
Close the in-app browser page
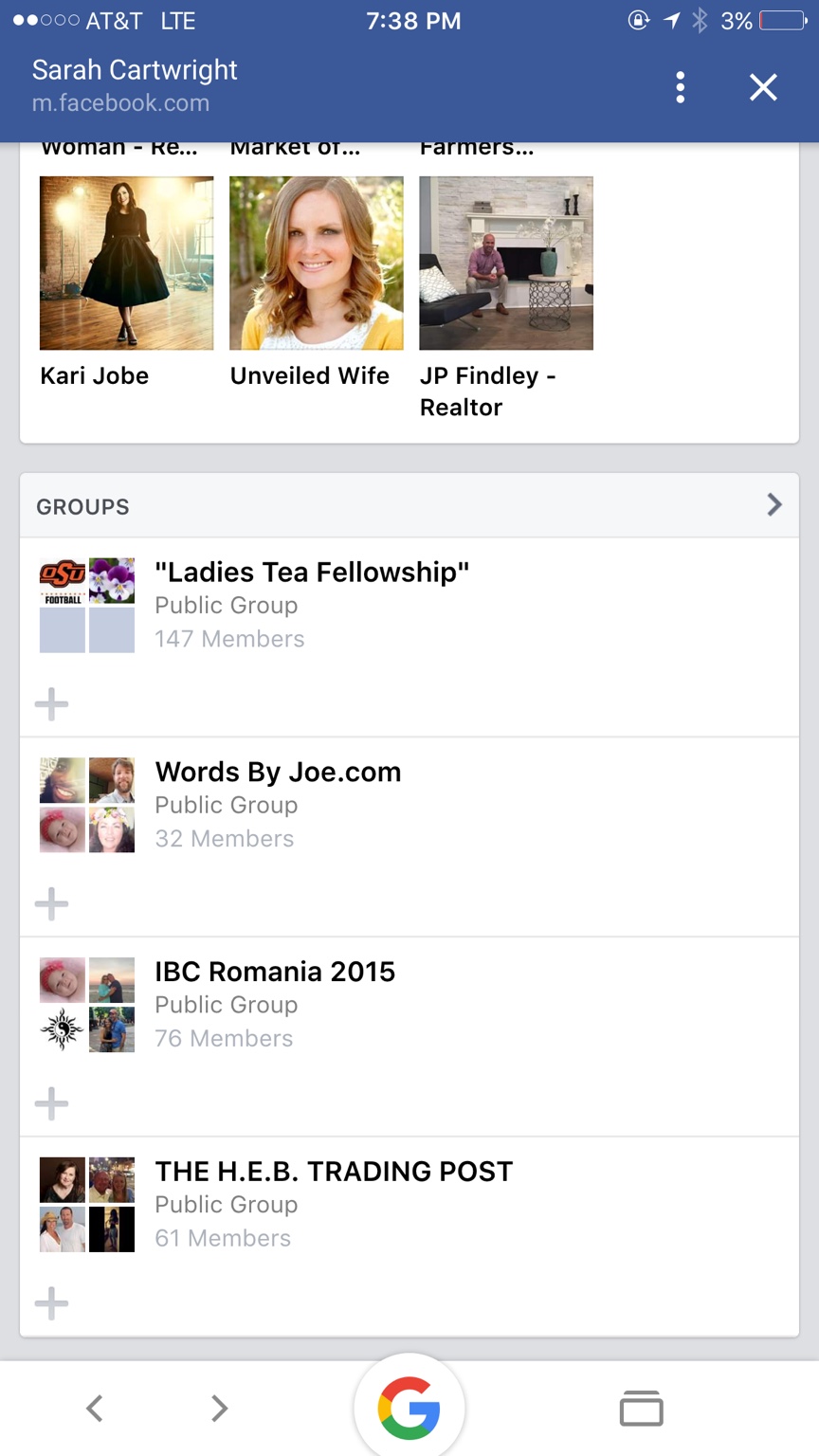pyautogui.click(x=763, y=87)
